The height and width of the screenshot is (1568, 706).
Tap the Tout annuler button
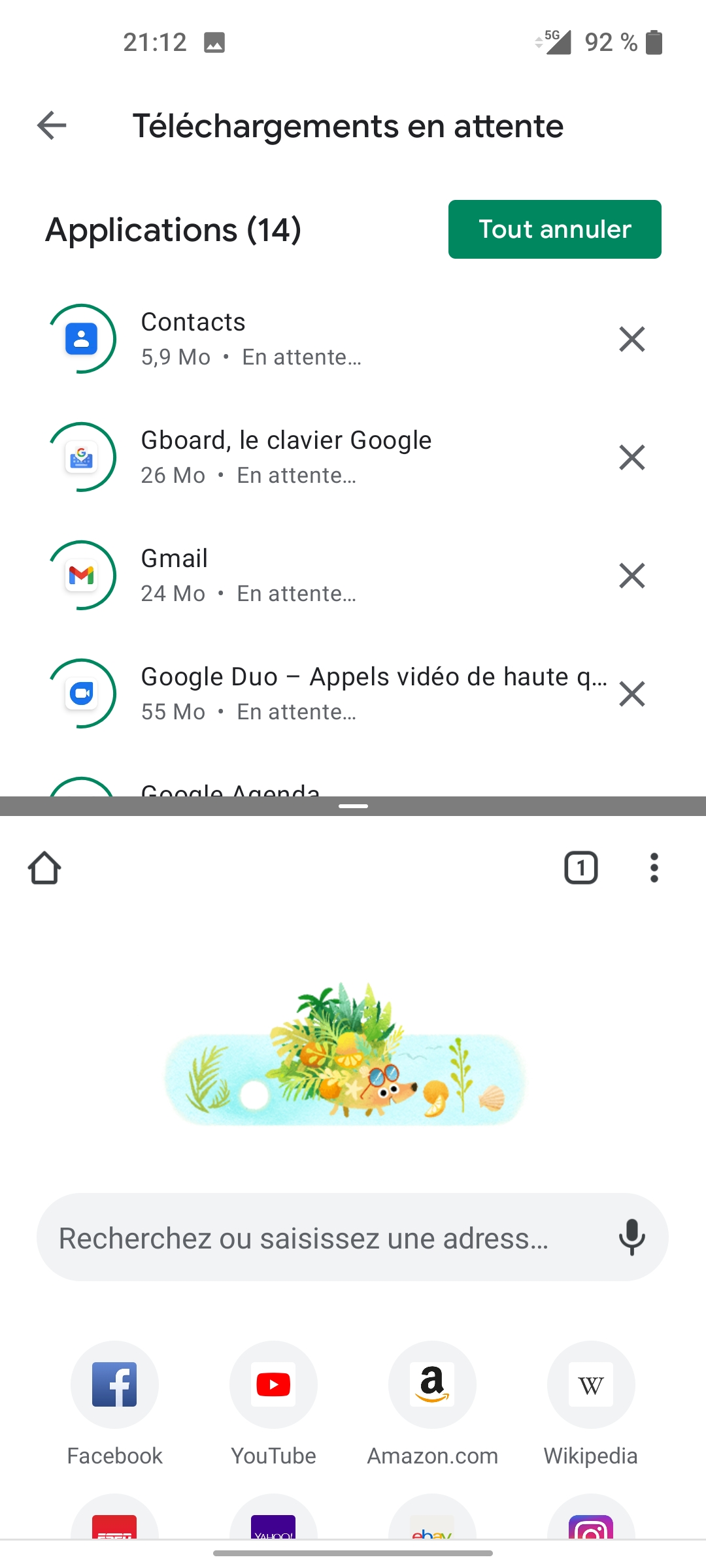pos(554,229)
